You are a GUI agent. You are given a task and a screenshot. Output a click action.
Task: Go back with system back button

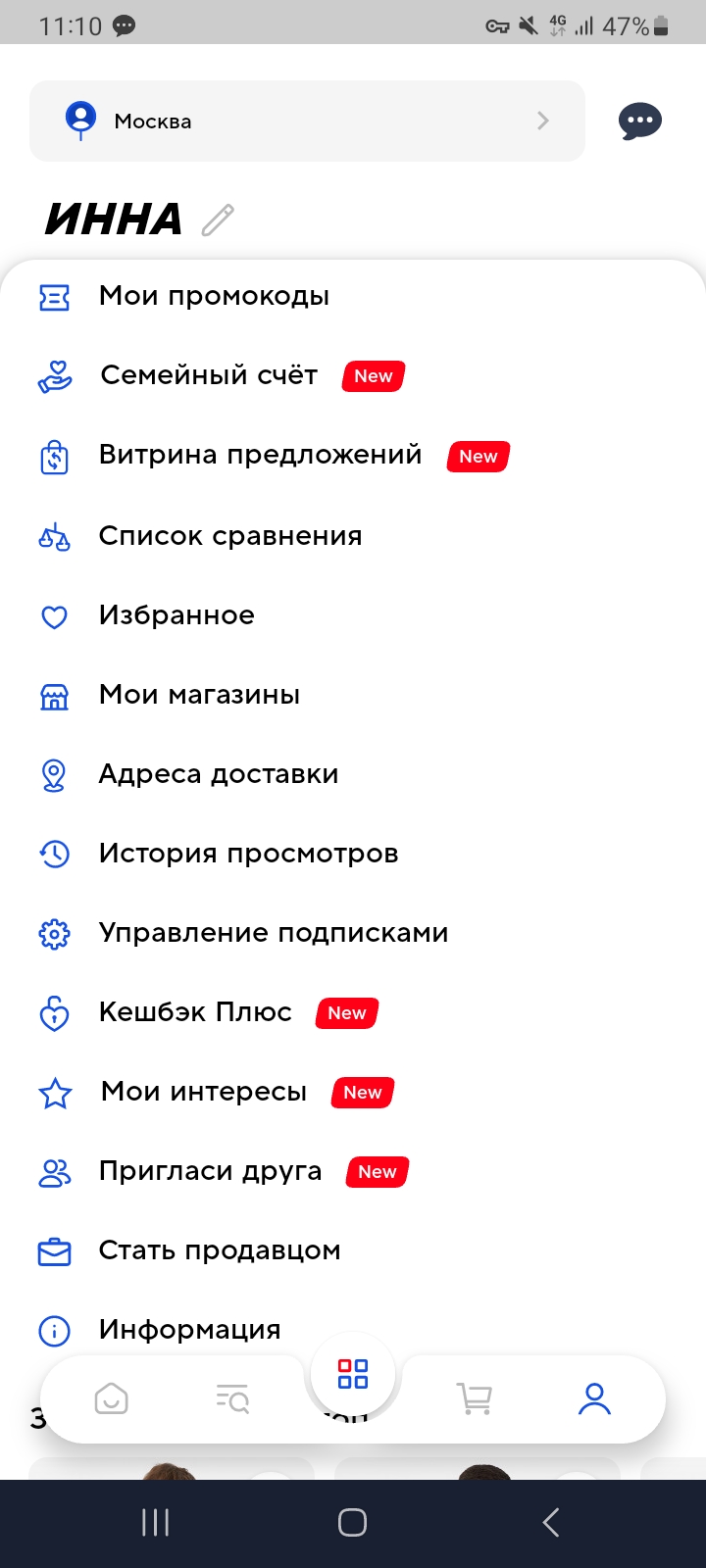coord(550,1522)
